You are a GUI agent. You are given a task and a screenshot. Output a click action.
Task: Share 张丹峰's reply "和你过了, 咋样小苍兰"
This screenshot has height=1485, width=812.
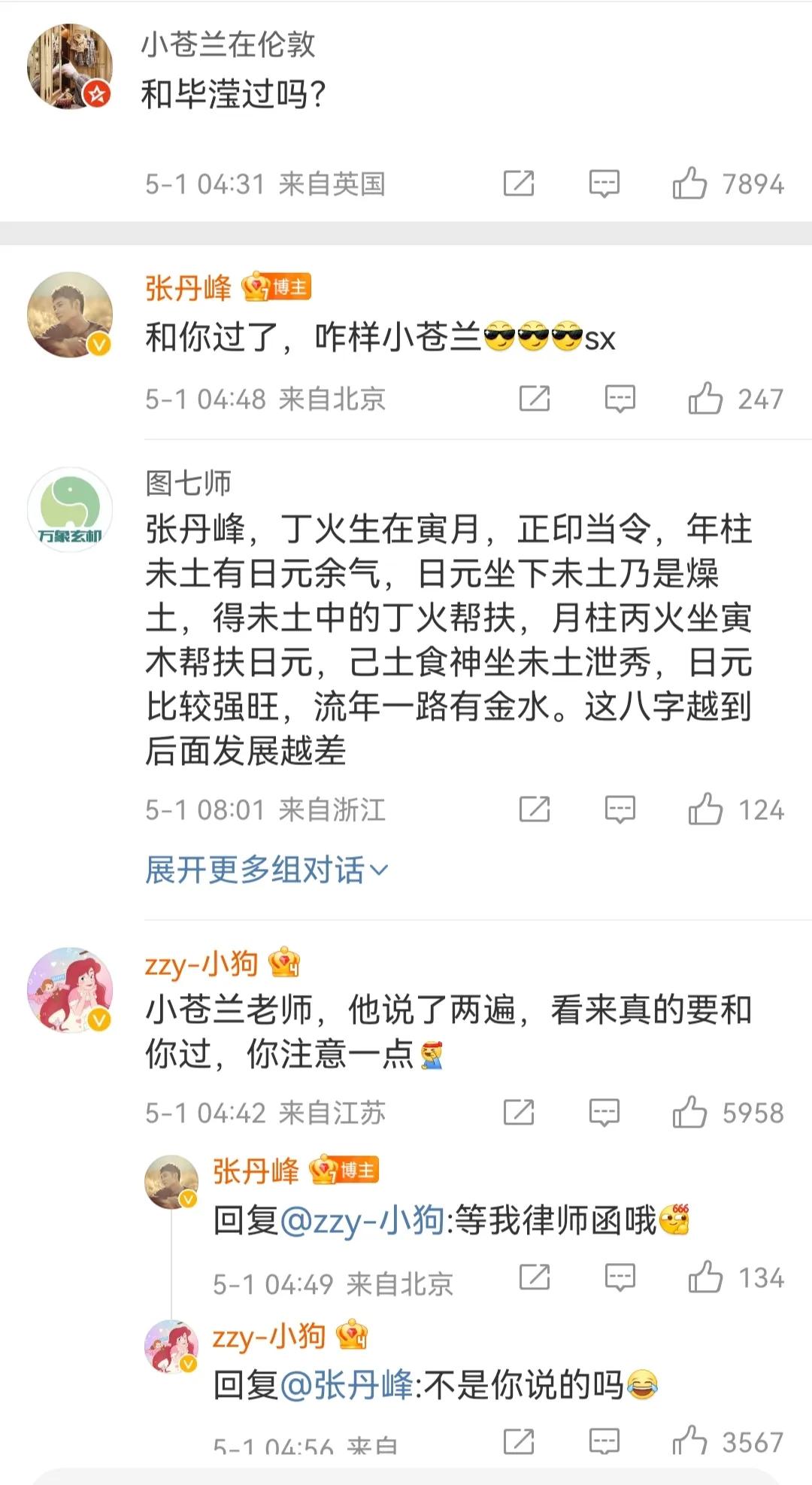(x=535, y=399)
